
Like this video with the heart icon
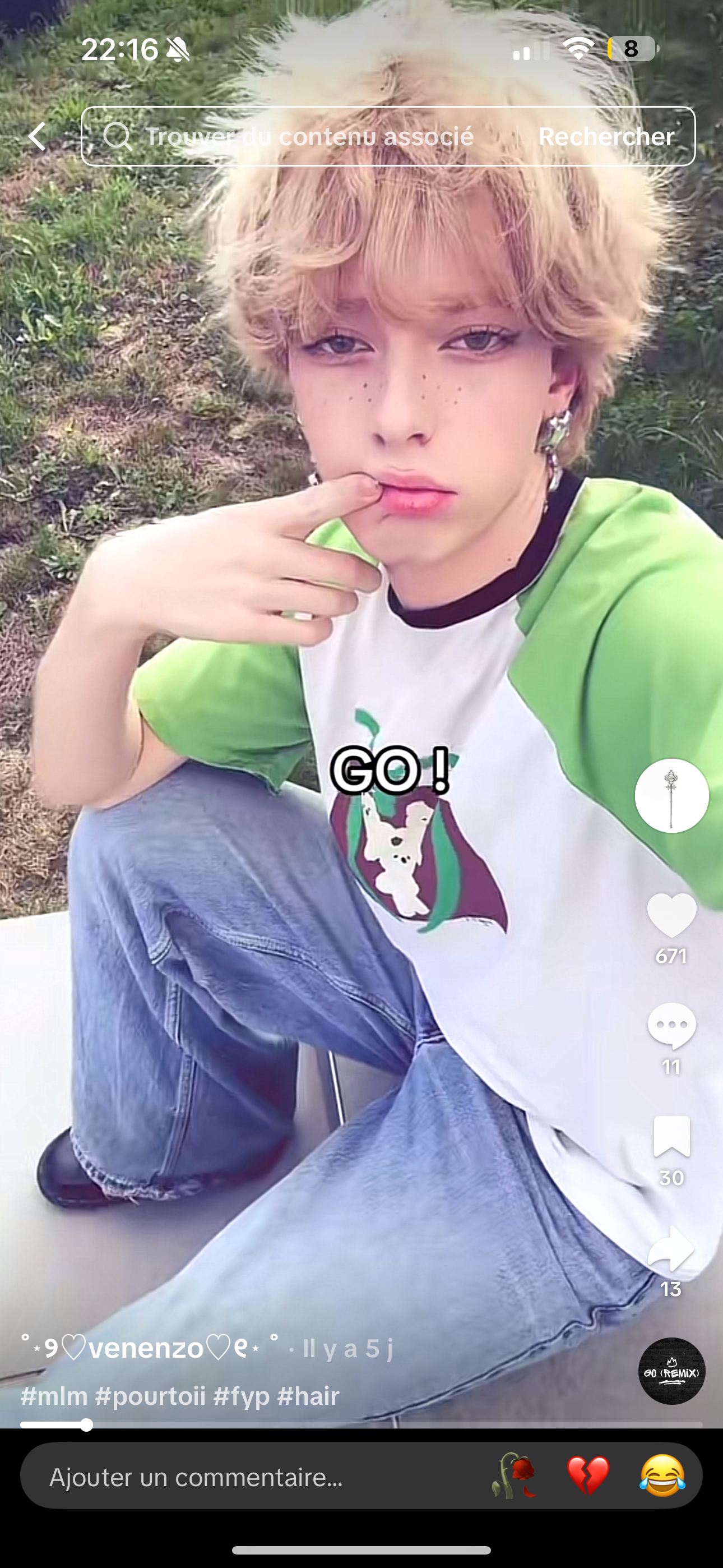(x=671, y=915)
